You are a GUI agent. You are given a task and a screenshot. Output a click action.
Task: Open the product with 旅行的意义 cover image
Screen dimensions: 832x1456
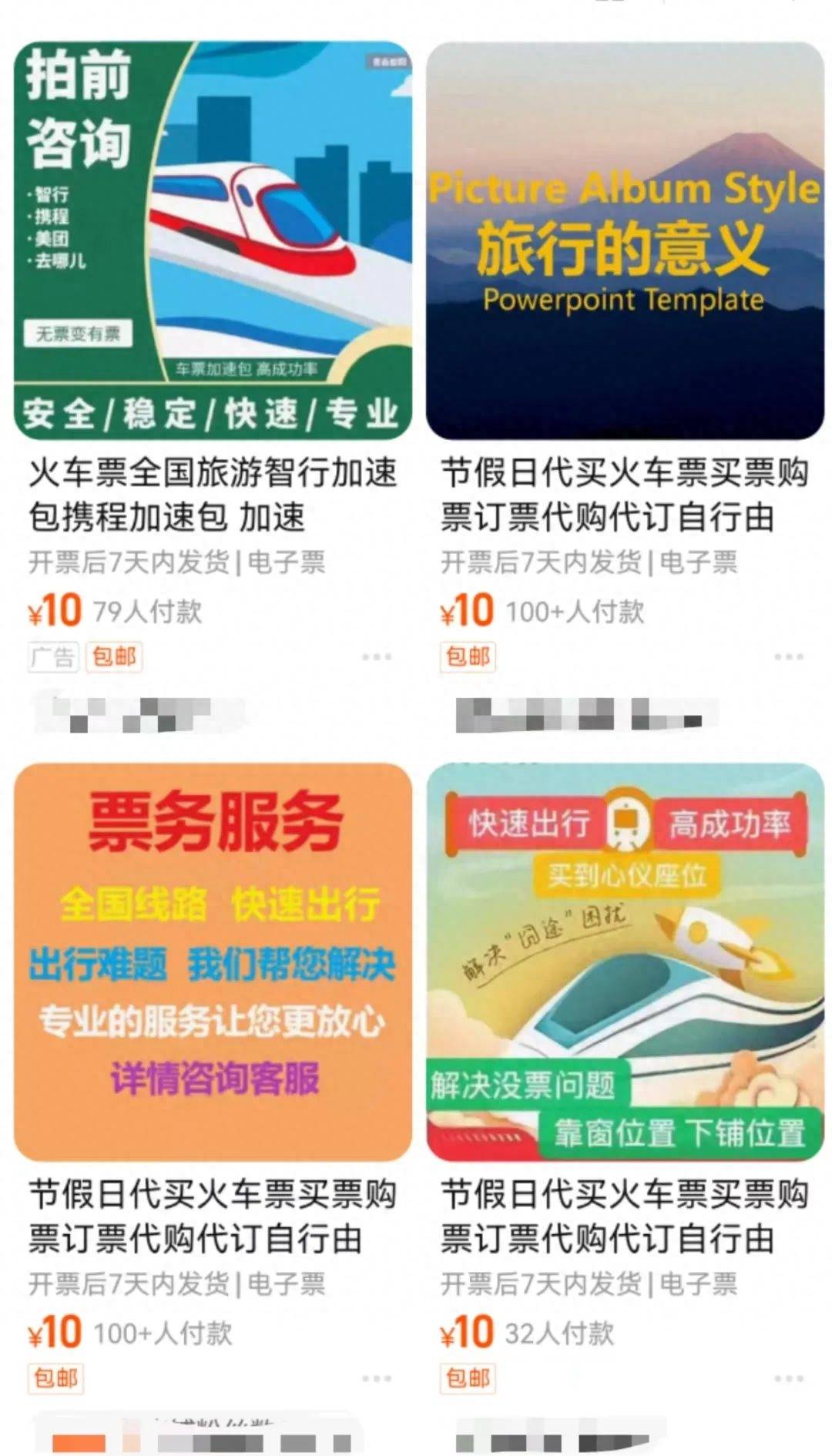tap(625, 240)
